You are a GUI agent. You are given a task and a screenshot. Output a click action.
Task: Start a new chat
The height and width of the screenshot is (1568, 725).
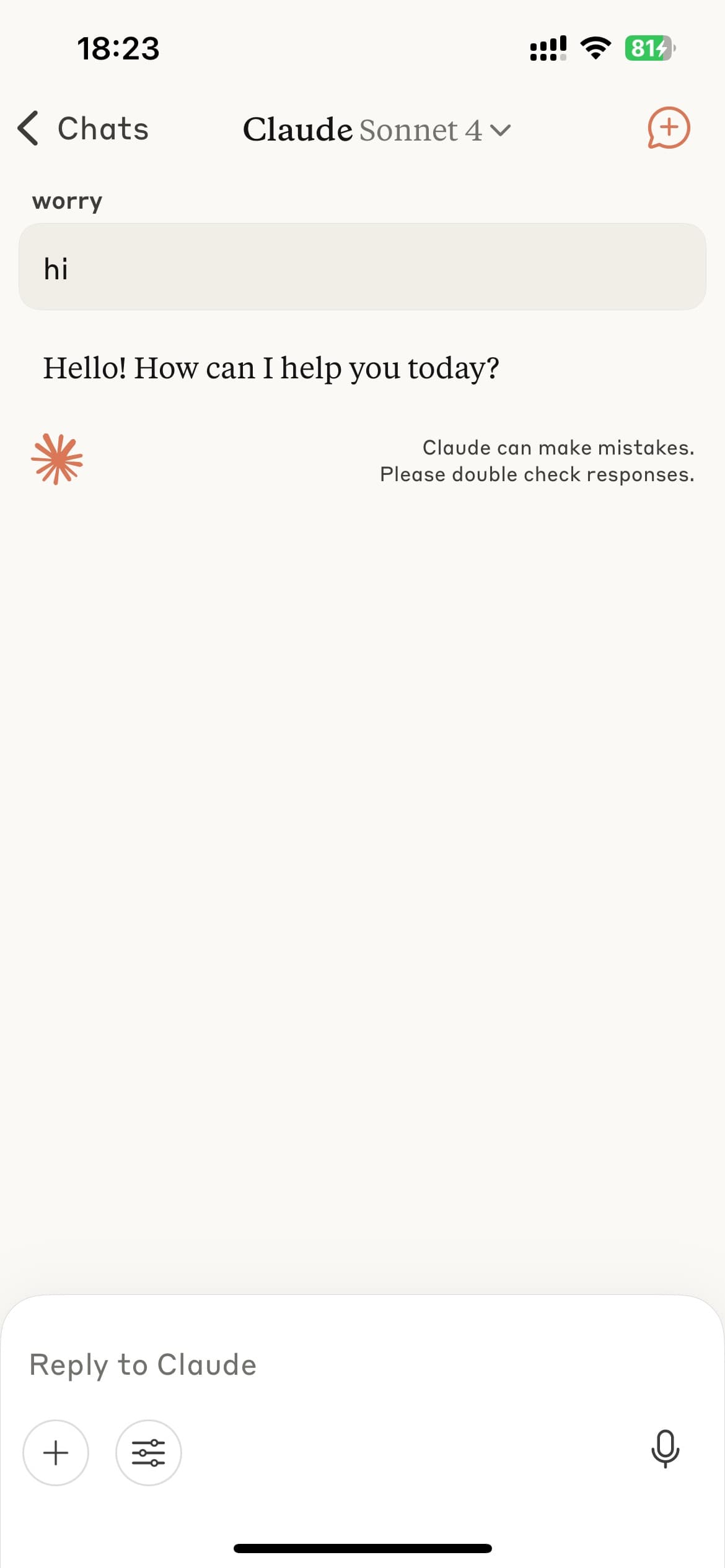(x=669, y=128)
